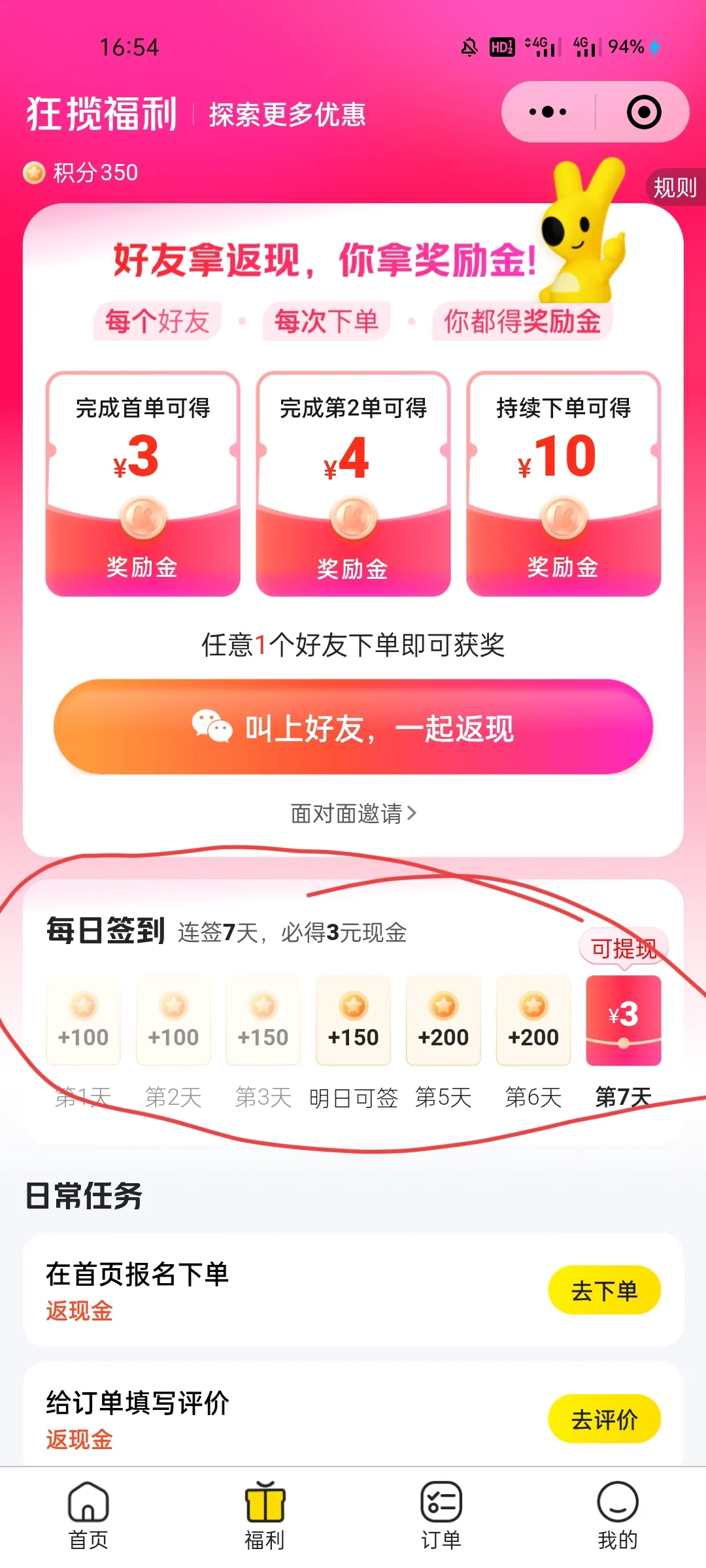Open the 完成首单可得 ¥3 reward card
Image resolution: width=706 pixels, height=1568 pixels.
click(143, 484)
